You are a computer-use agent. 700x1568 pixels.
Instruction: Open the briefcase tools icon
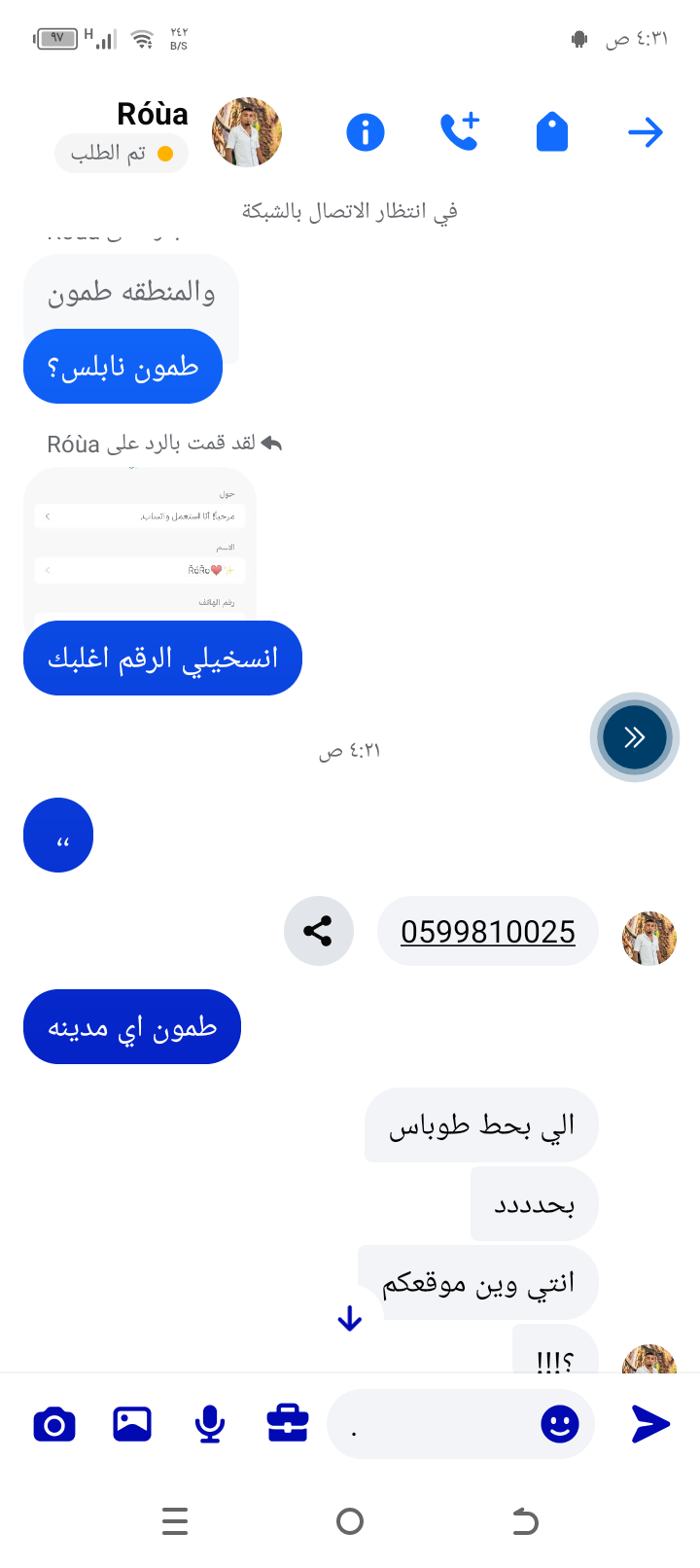(x=288, y=1424)
